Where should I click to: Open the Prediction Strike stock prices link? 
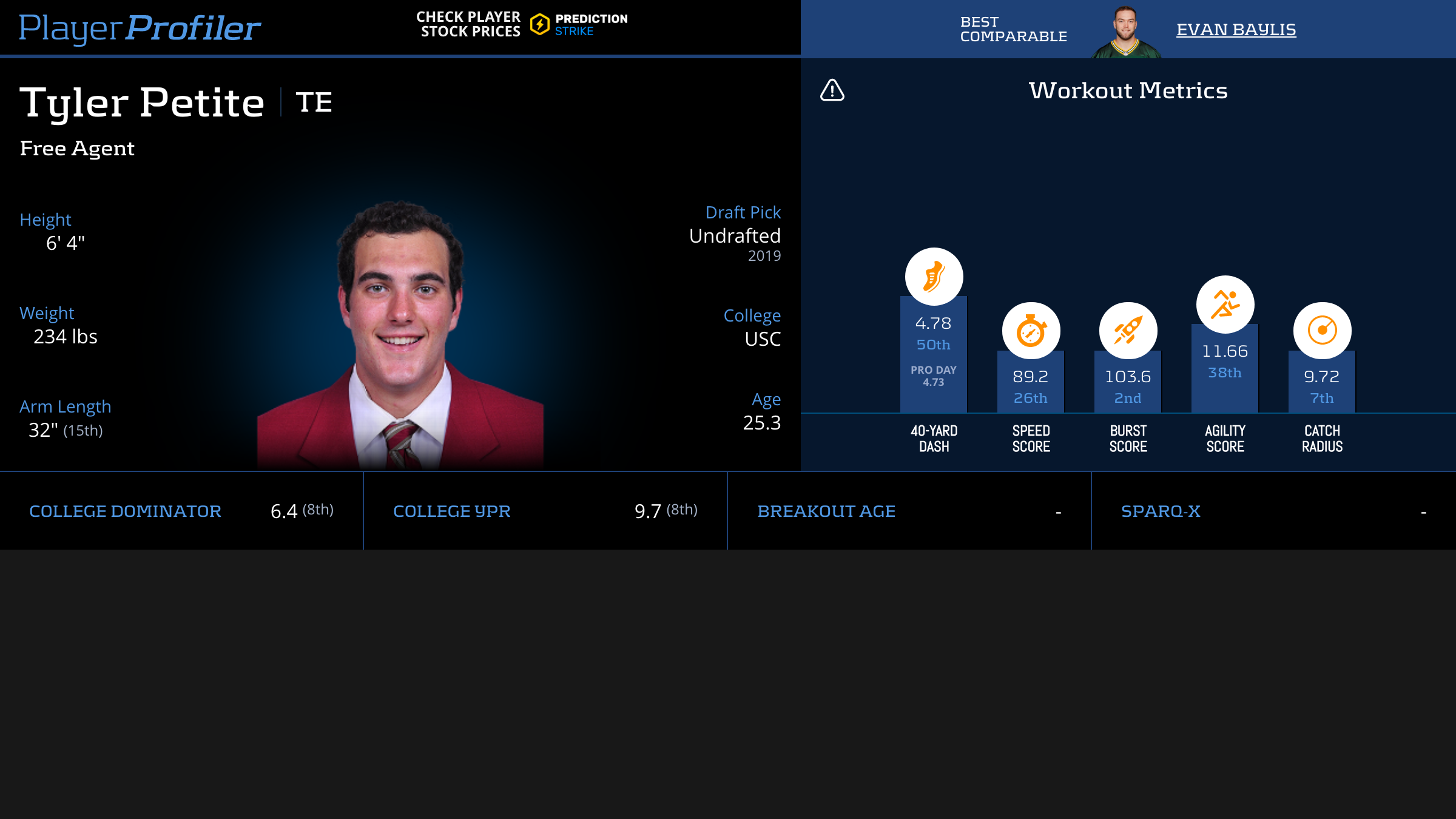coord(522,25)
